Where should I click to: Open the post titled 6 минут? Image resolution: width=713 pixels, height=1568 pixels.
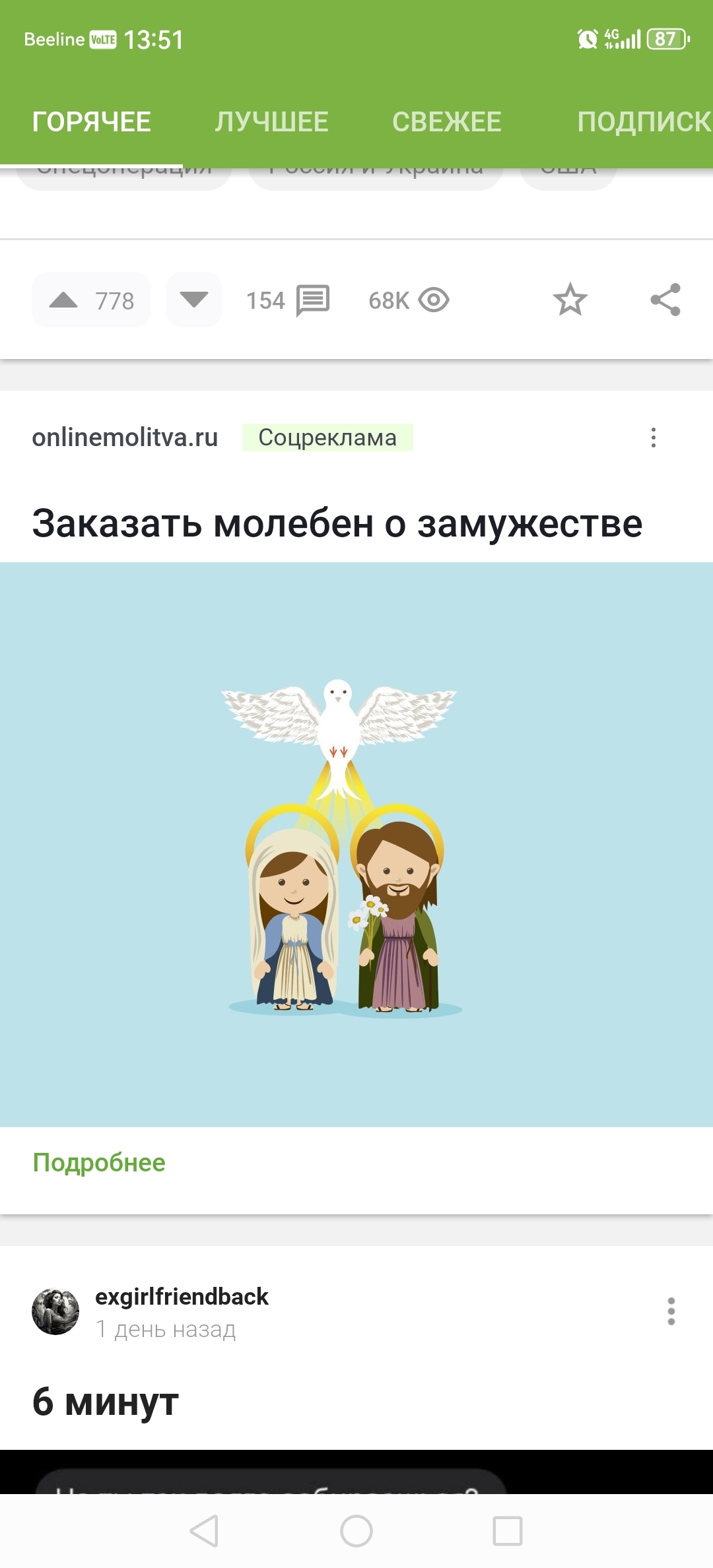pos(106,1402)
